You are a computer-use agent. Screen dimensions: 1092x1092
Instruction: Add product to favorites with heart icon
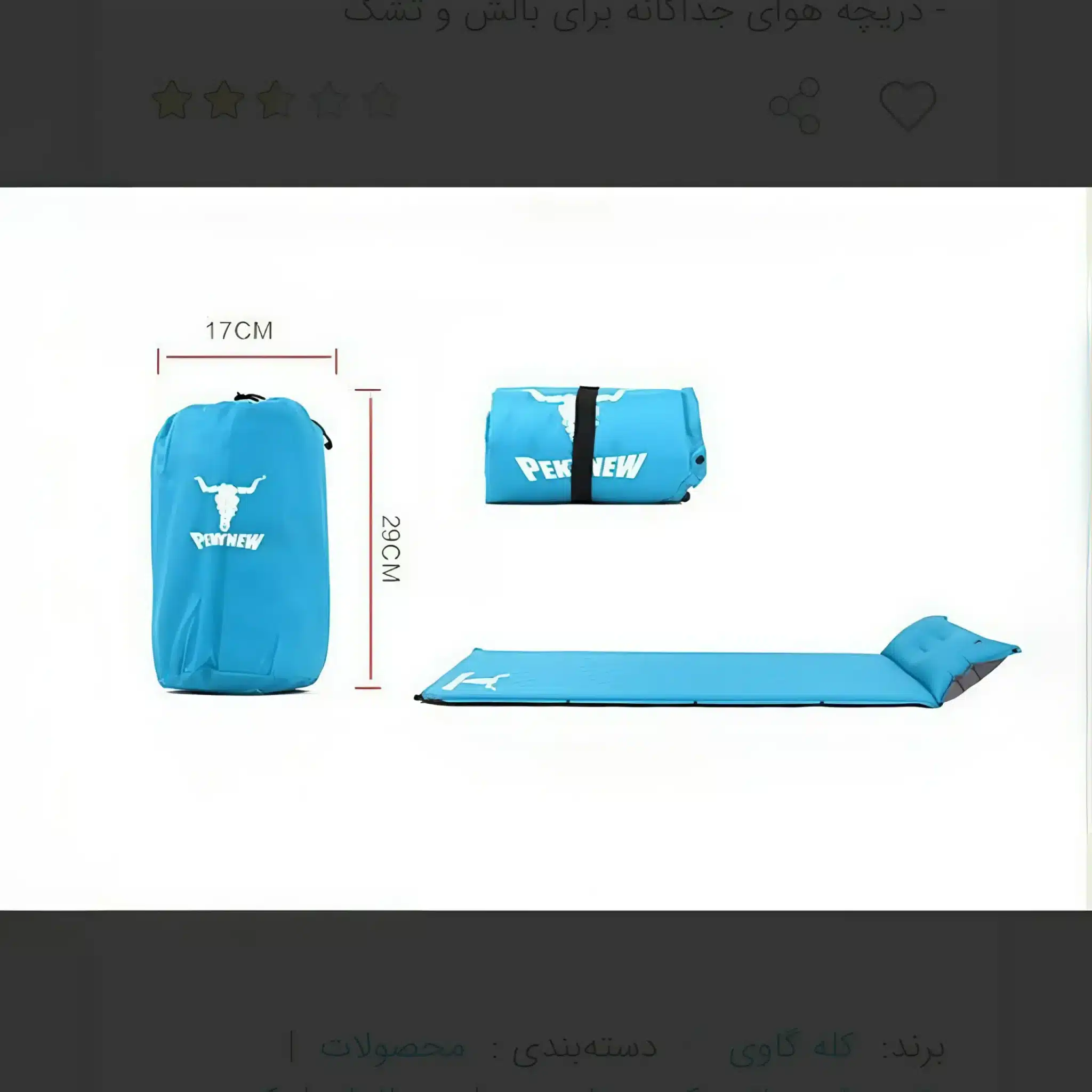(x=907, y=106)
